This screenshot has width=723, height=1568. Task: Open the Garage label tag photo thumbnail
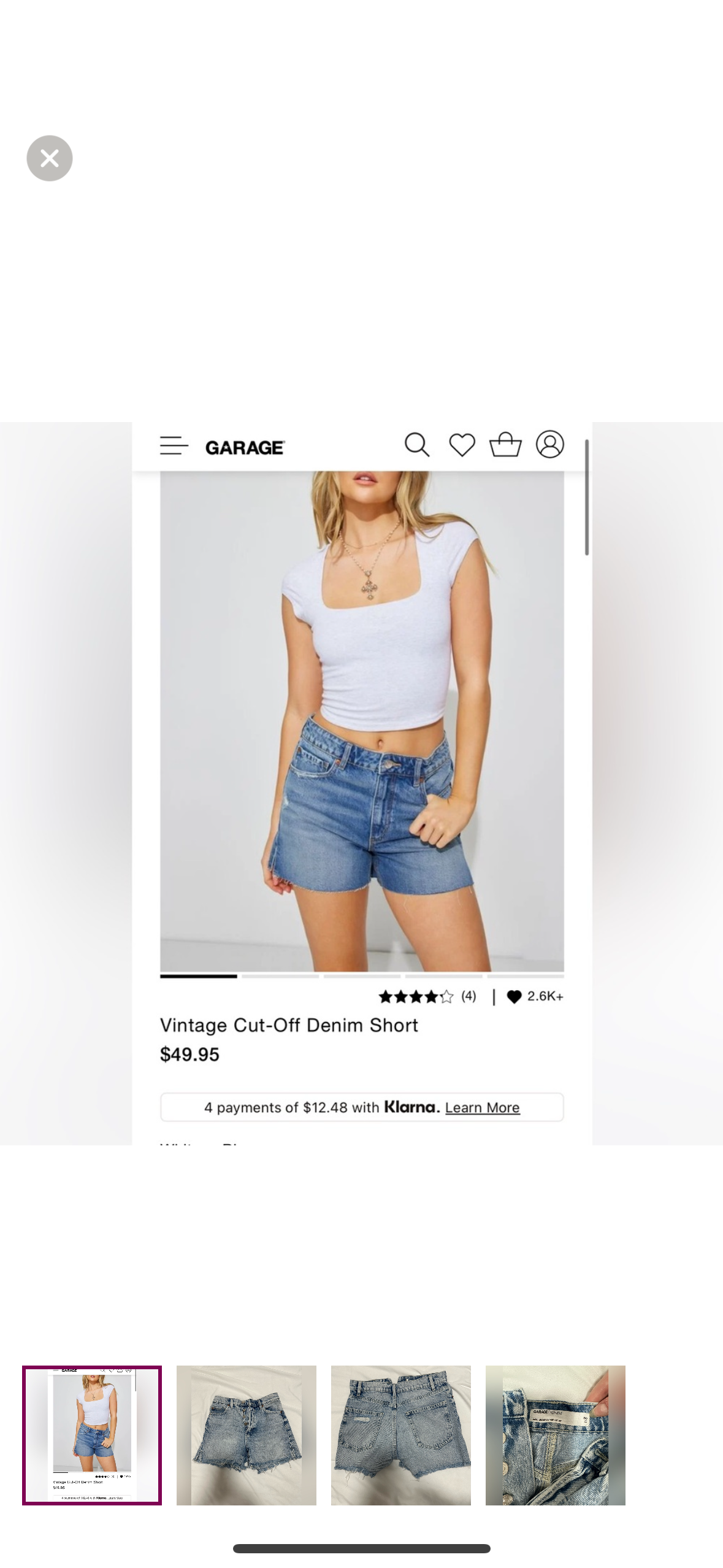point(556,1435)
